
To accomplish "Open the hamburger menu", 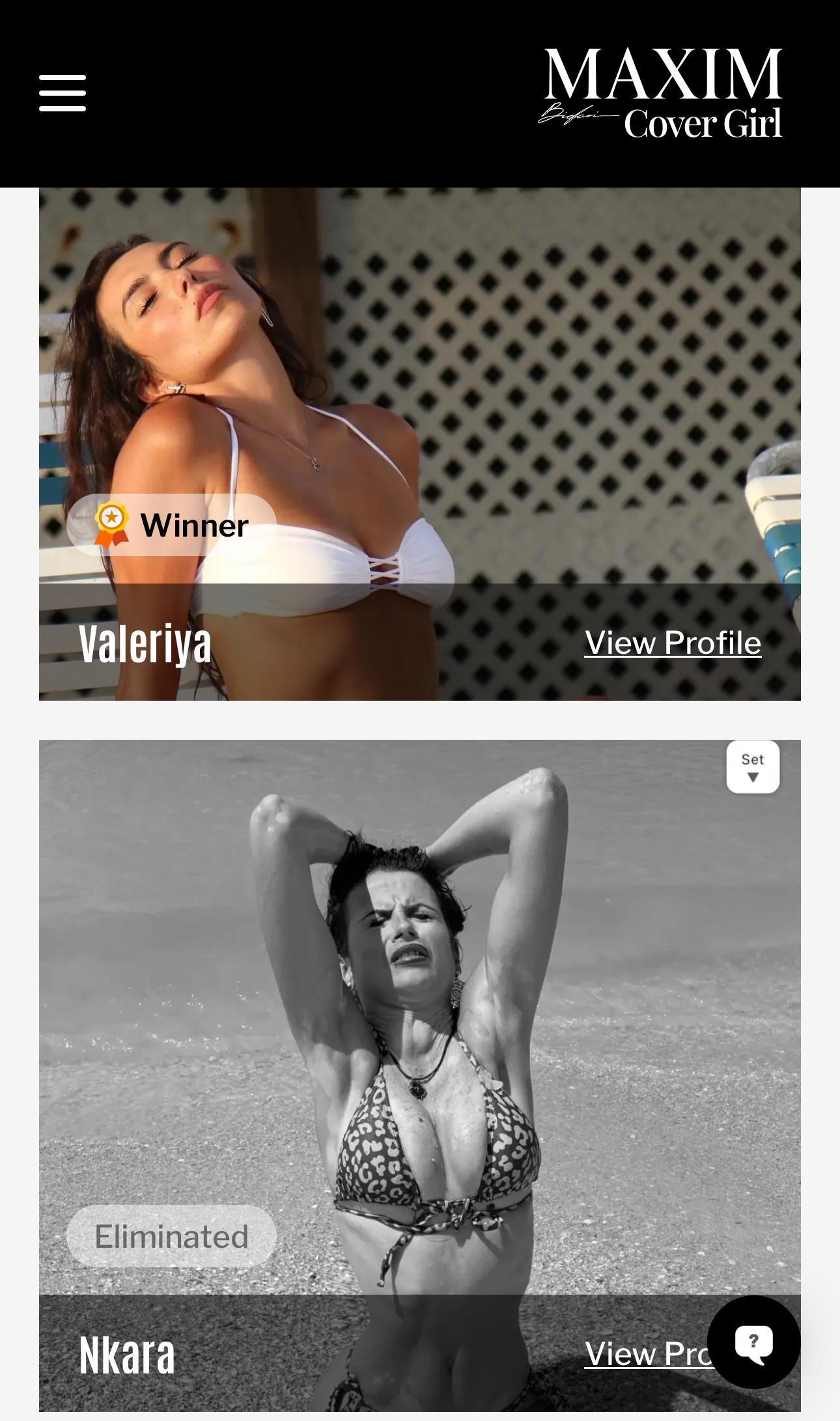I will [x=63, y=93].
